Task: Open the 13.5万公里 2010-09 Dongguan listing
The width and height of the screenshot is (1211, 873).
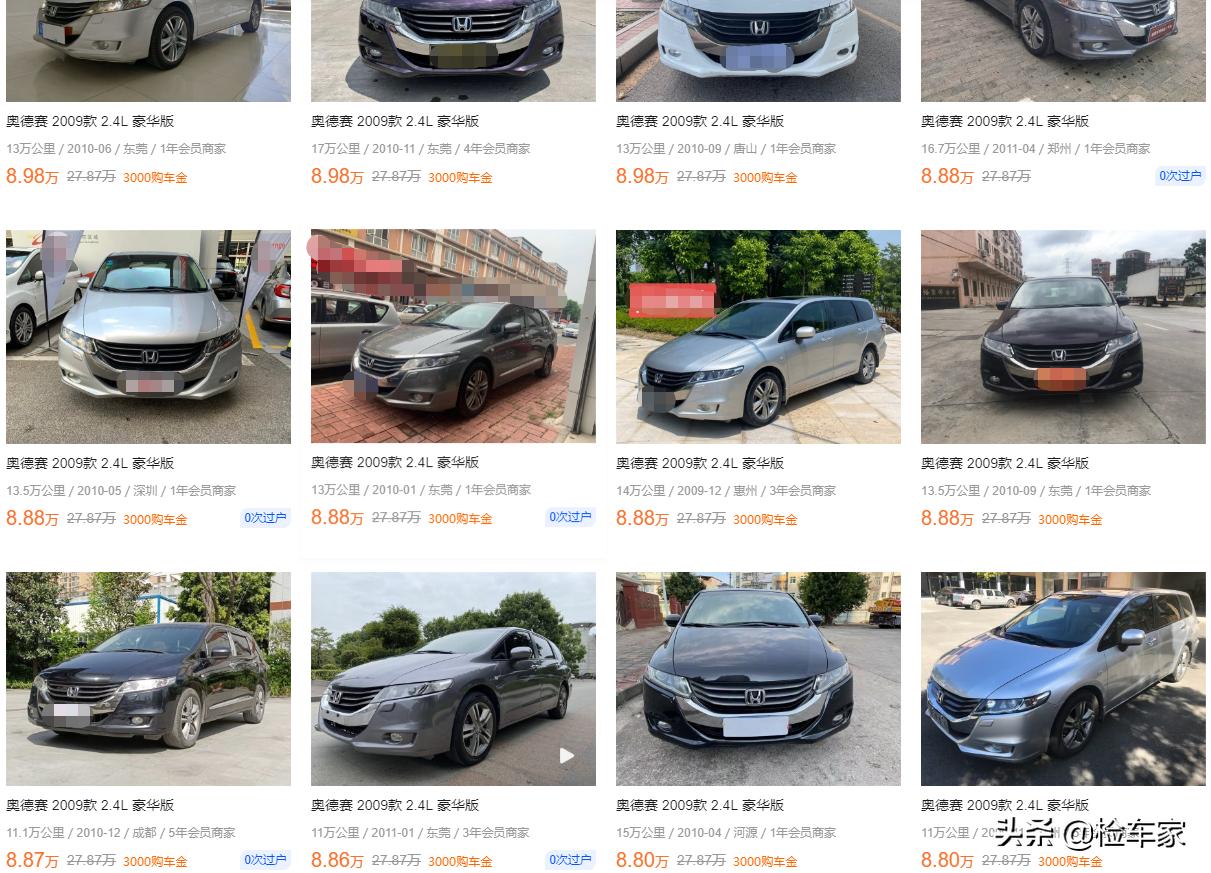Action: [x=1005, y=463]
